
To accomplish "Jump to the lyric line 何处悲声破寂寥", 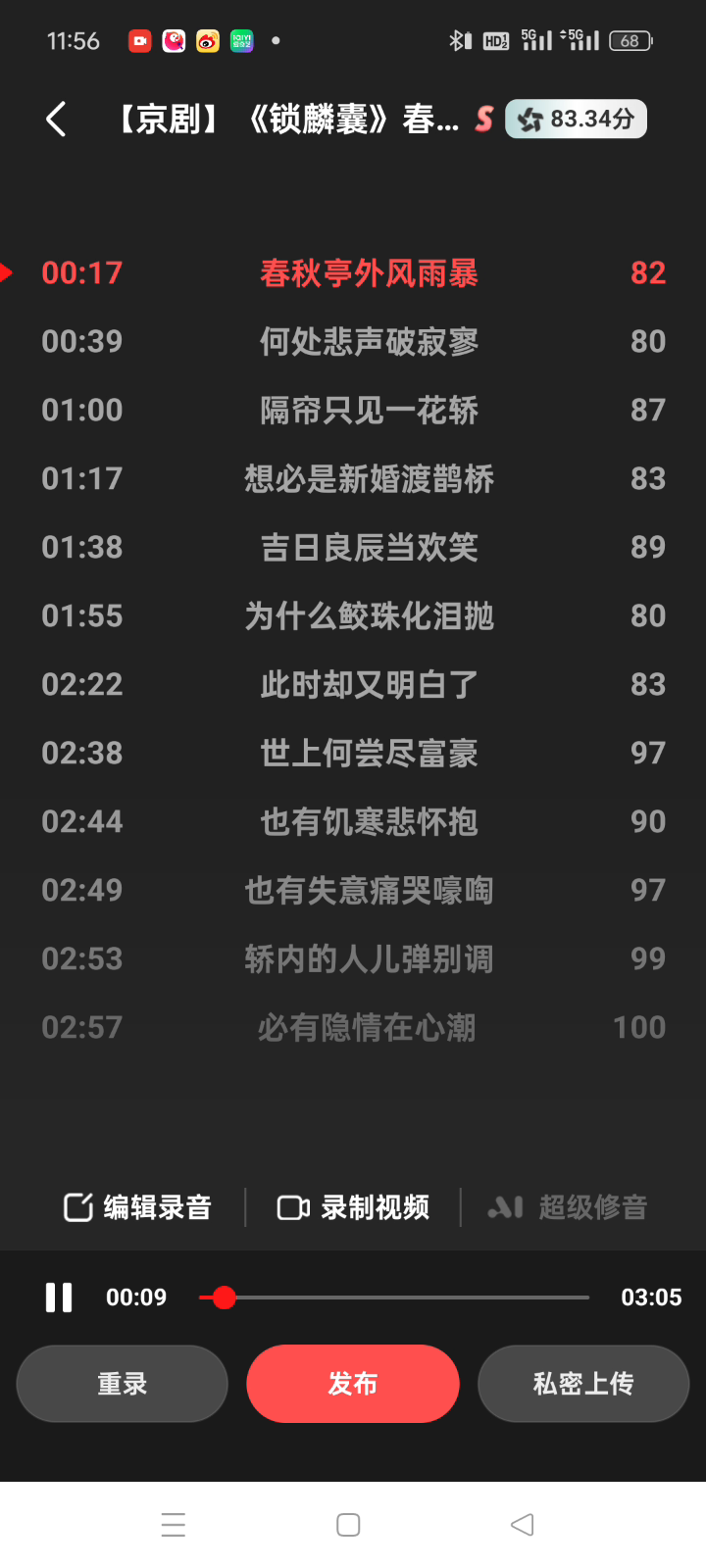I will (369, 341).
